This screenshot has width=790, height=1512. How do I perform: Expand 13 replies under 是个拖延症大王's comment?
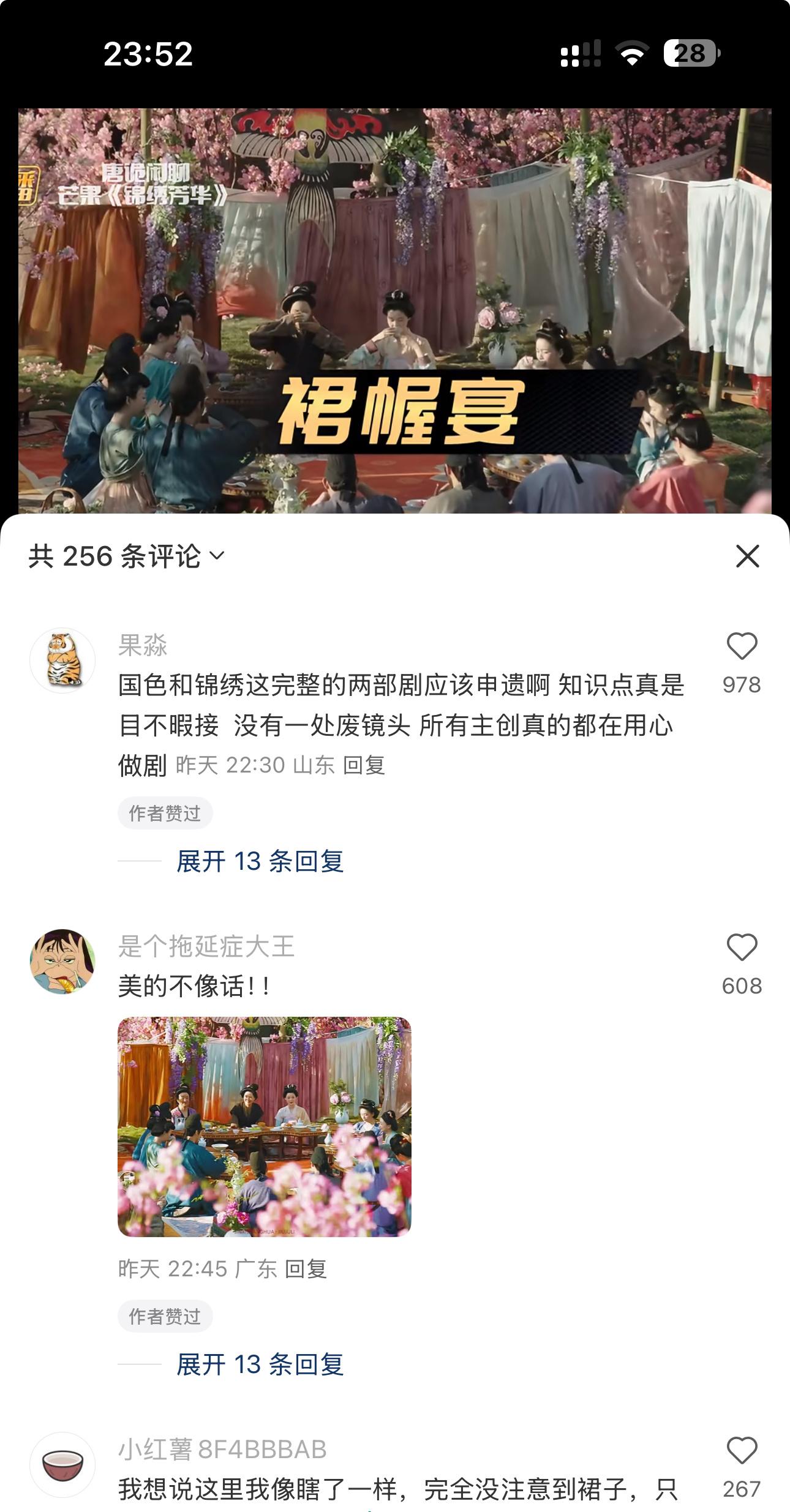[x=260, y=1364]
